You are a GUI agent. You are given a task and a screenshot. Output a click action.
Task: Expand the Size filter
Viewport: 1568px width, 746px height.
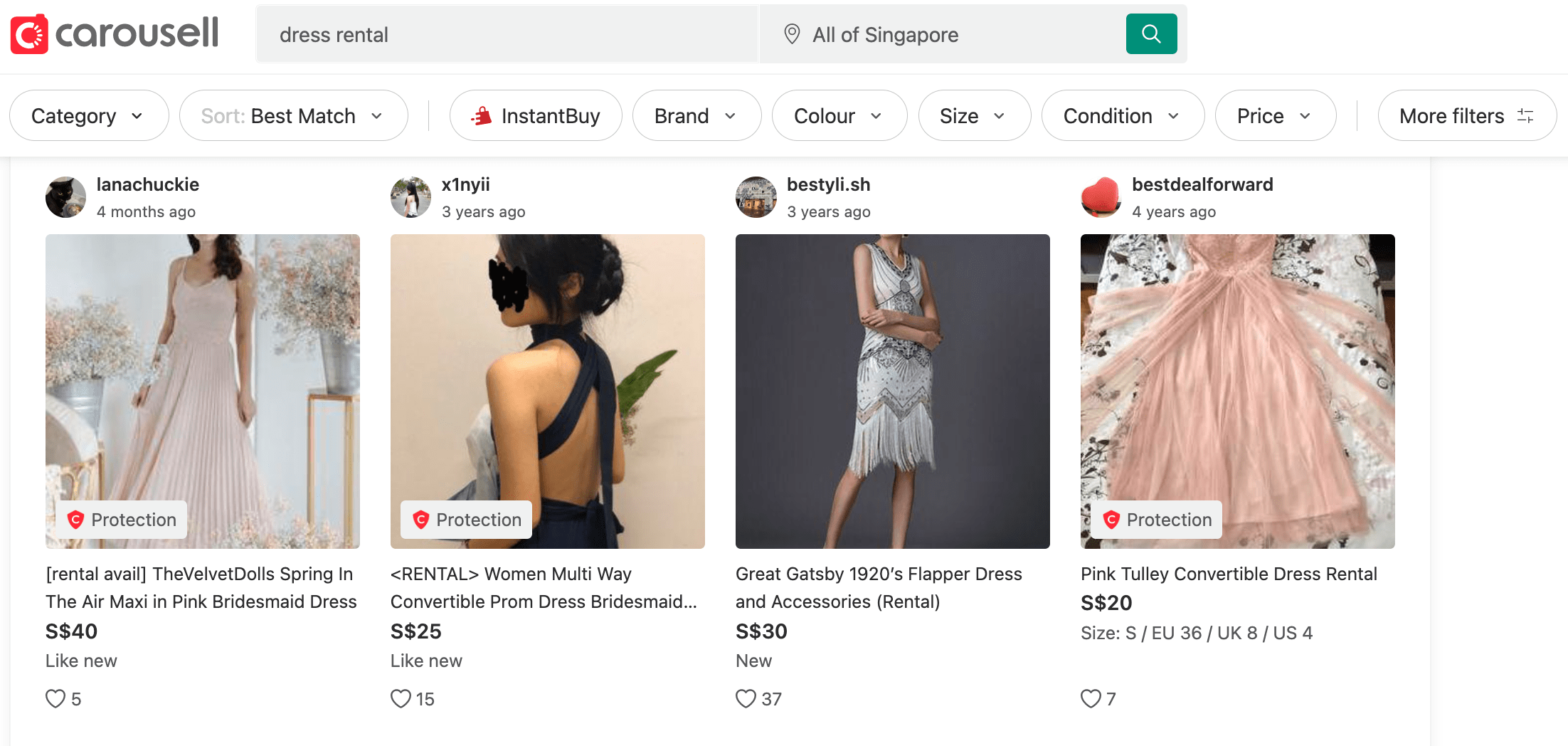coord(973,116)
